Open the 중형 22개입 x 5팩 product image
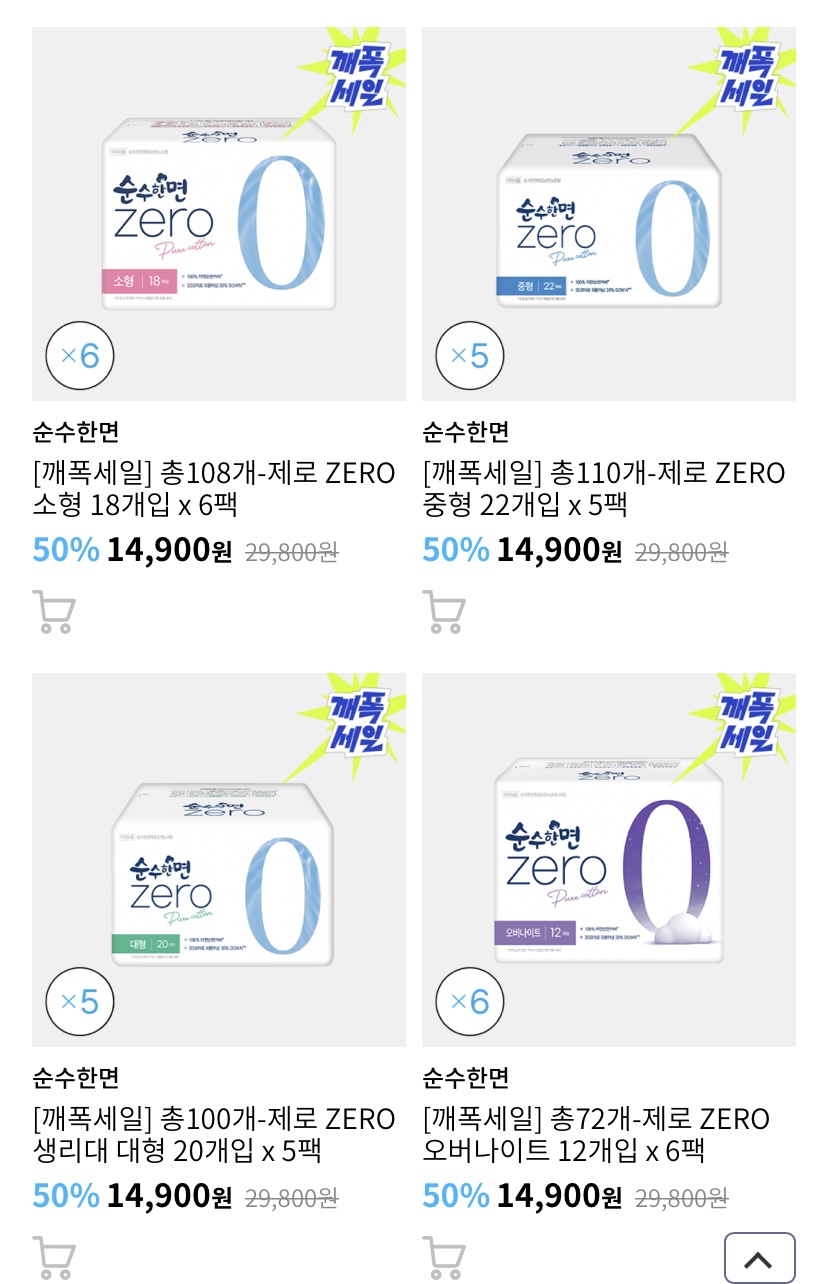Viewport: 828px width, 1284px height. (608, 214)
